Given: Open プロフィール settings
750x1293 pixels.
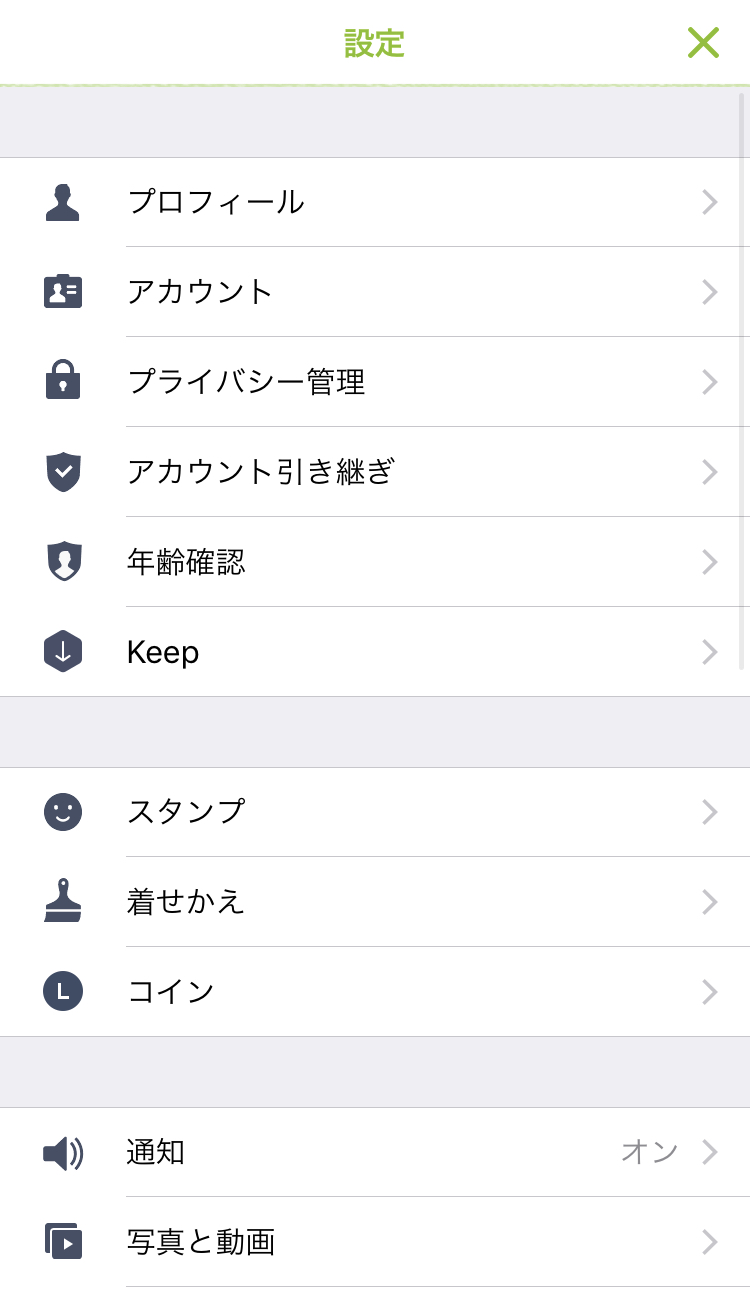Looking at the screenshot, I should (x=375, y=202).
